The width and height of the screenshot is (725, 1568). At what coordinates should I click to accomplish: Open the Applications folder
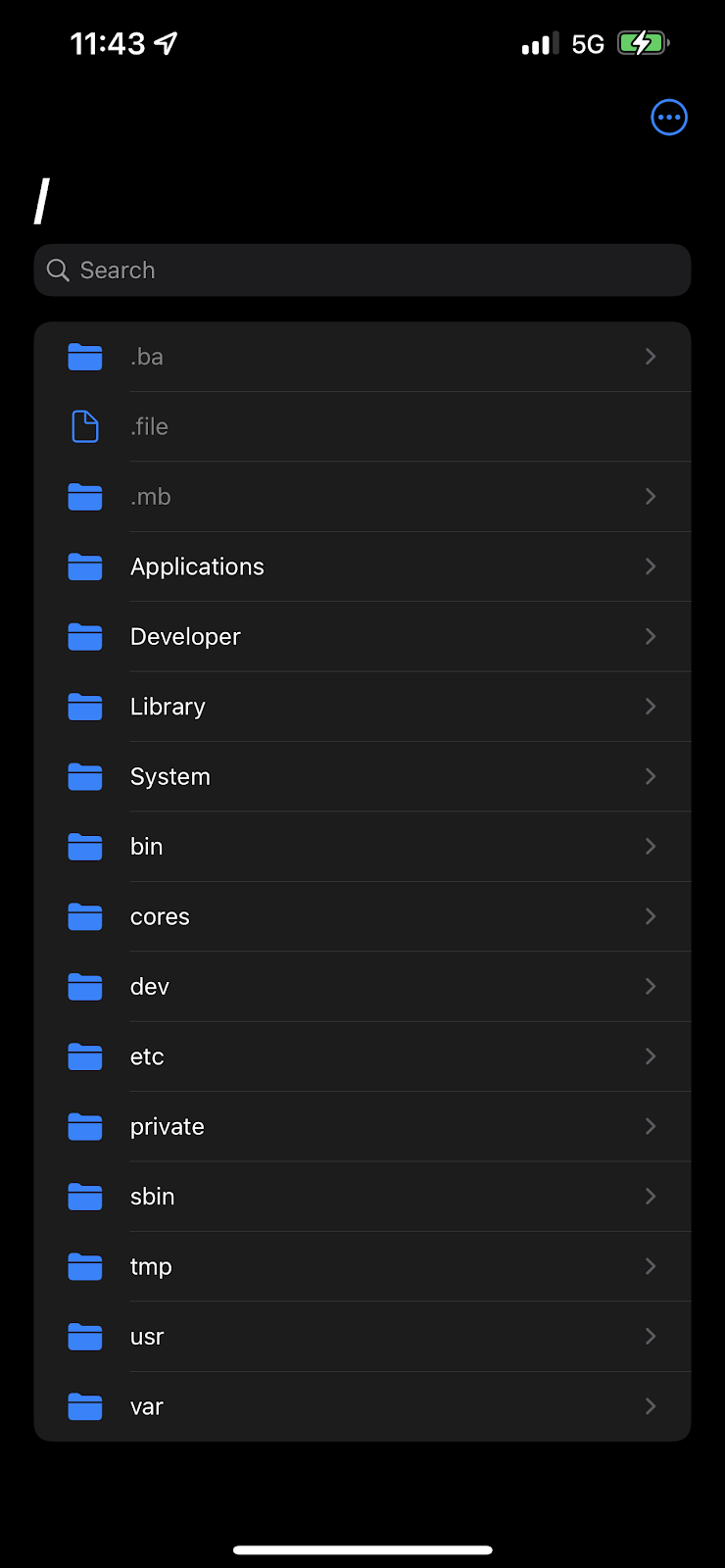pyautogui.click(x=362, y=566)
